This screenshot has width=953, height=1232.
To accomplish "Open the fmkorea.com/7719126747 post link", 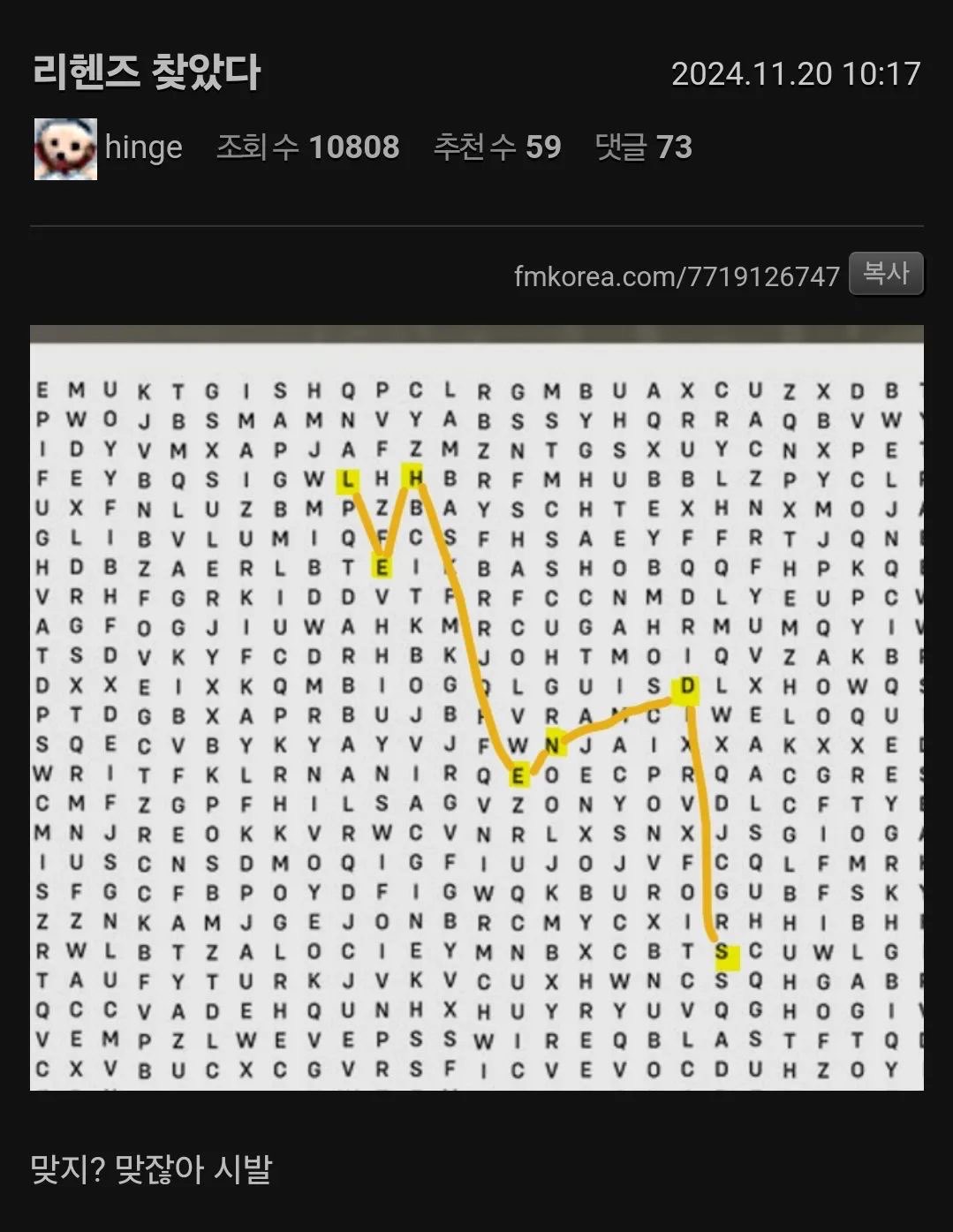I will coord(676,276).
